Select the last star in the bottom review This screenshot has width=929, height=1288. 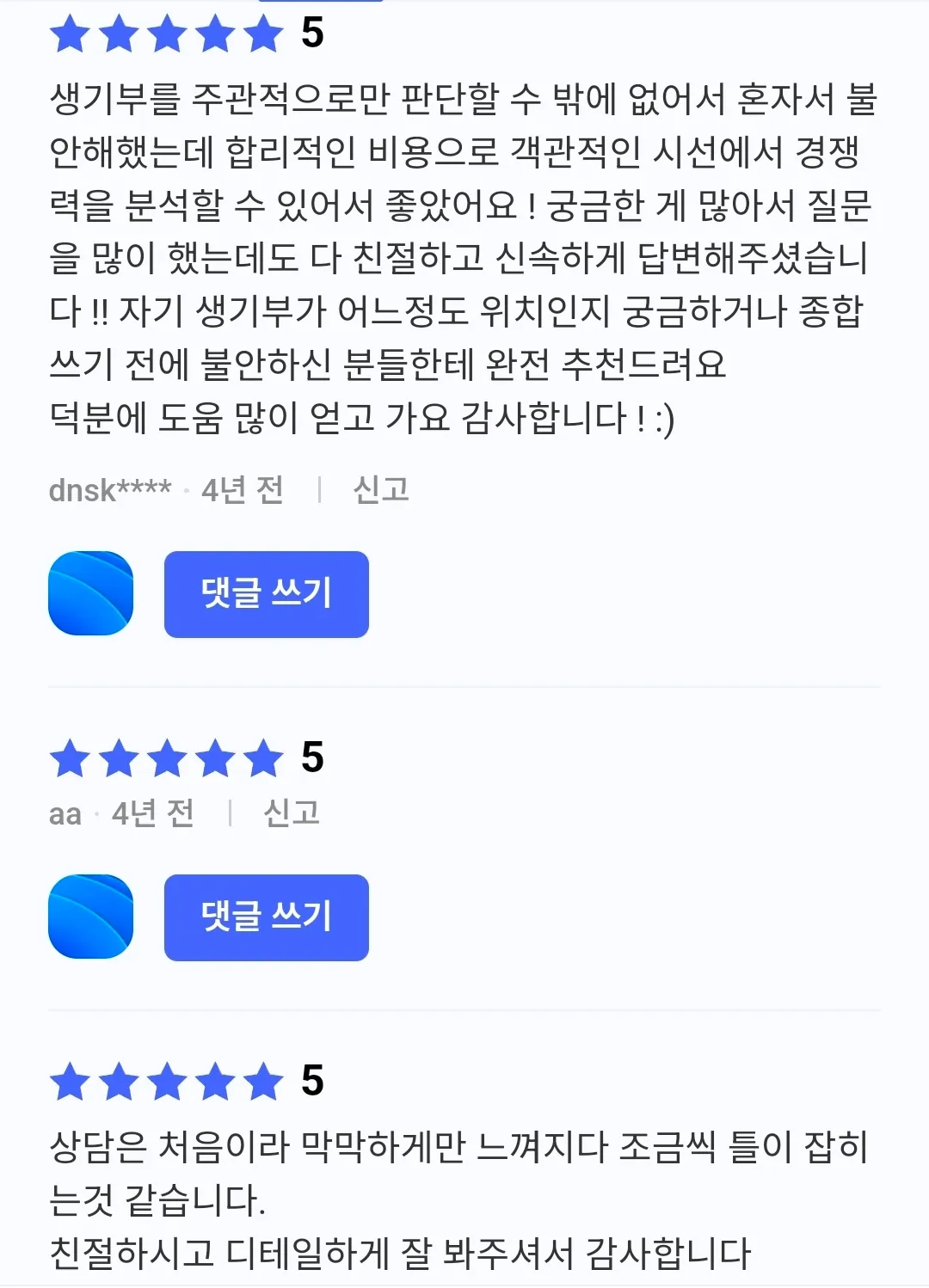[x=263, y=1080]
